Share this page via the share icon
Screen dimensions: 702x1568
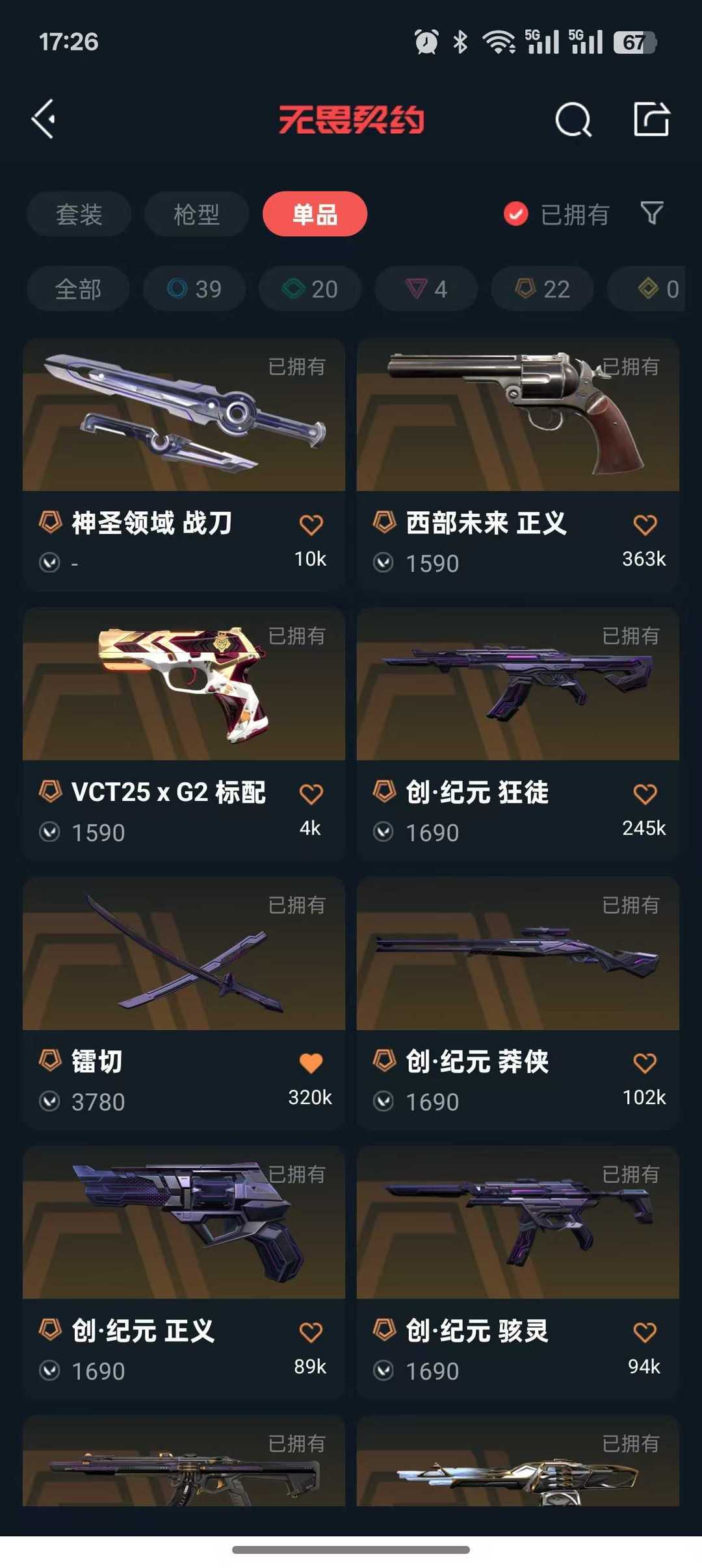tap(651, 119)
